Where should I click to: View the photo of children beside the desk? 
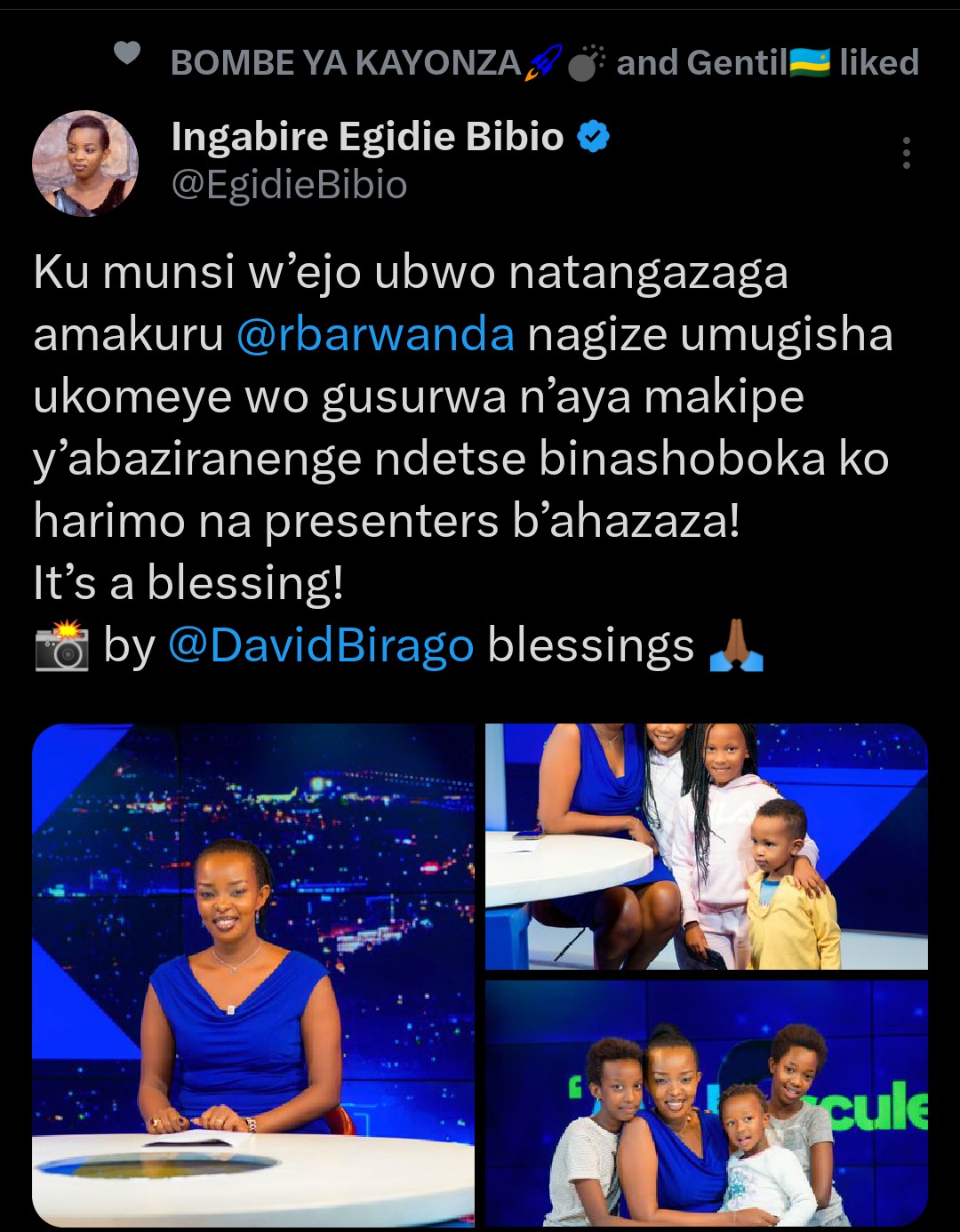[706, 846]
